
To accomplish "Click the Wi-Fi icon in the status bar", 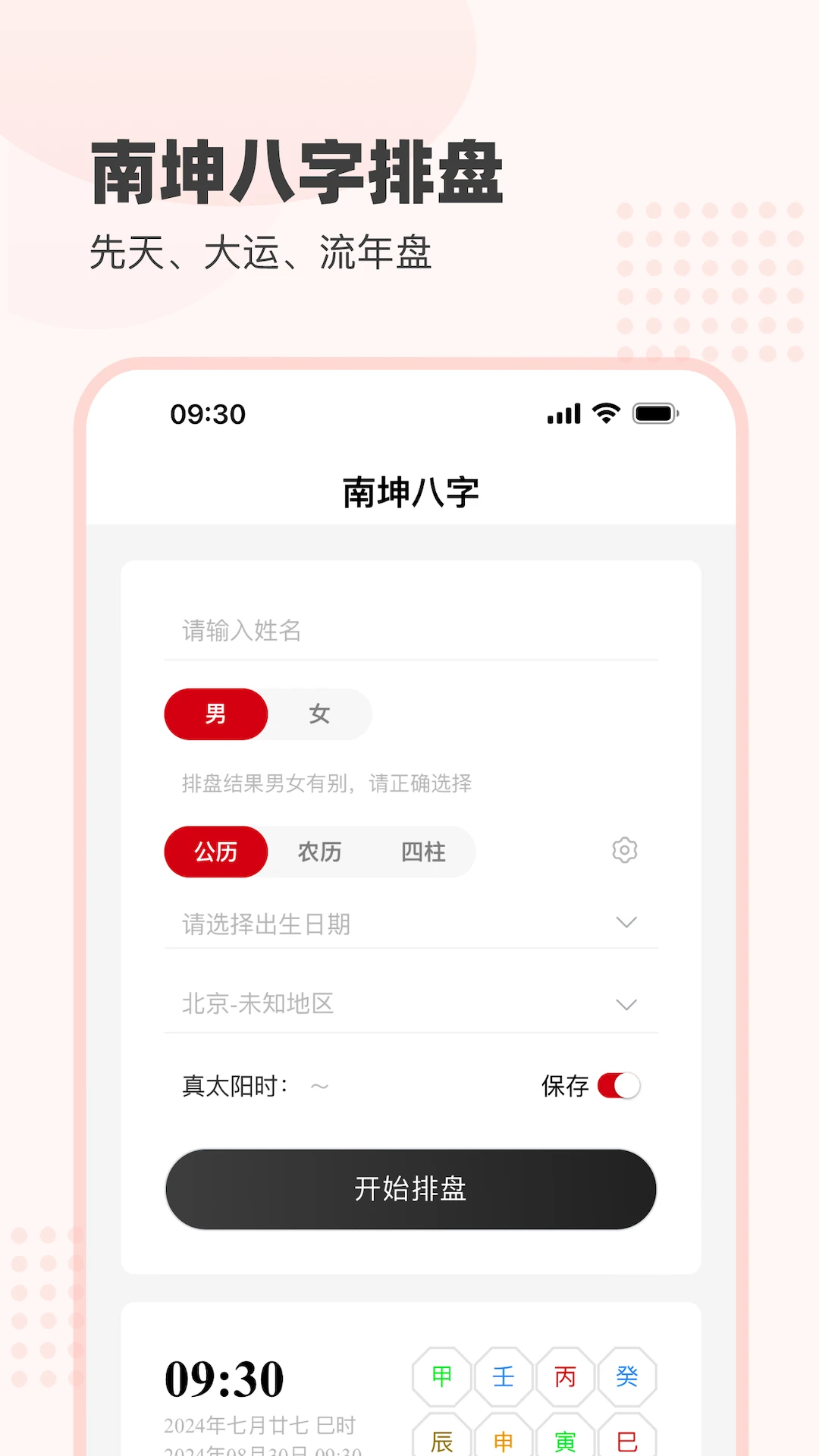I will click(x=604, y=413).
